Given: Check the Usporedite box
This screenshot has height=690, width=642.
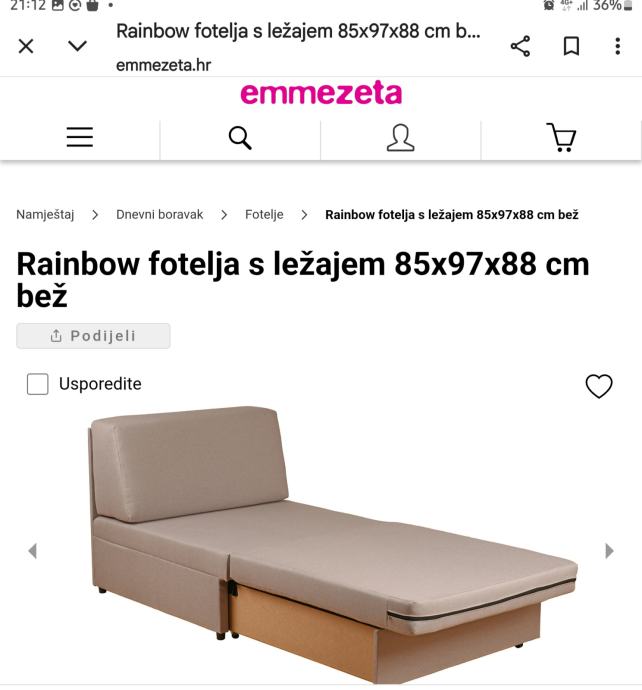Looking at the screenshot, I should (38, 384).
